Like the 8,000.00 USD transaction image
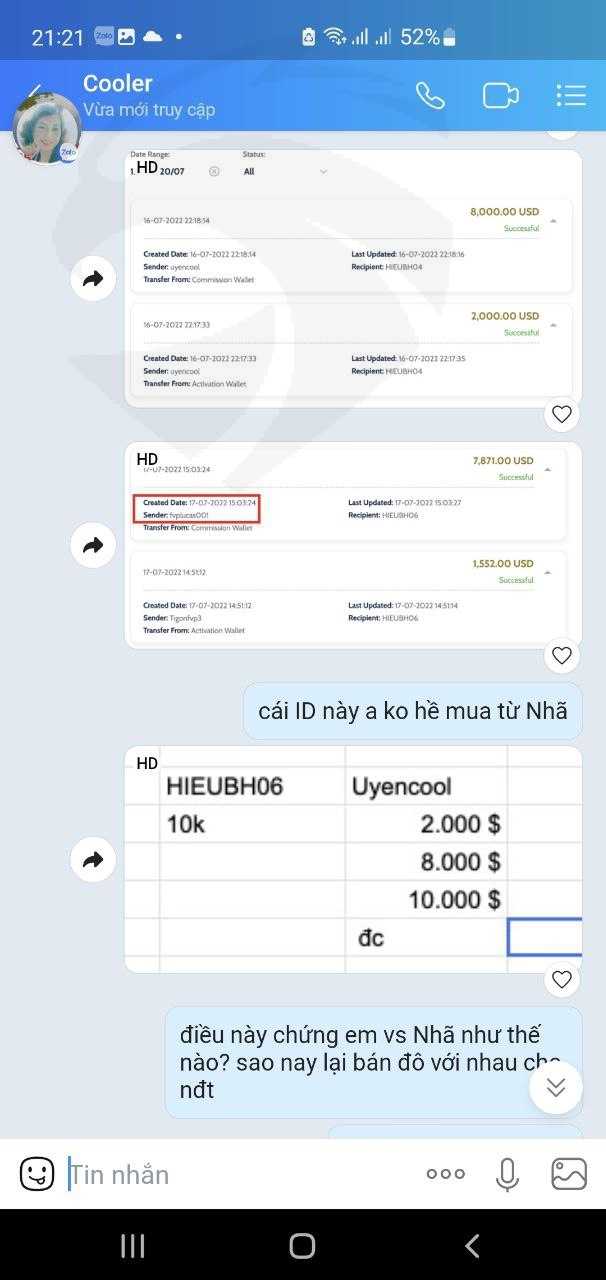The width and height of the screenshot is (606, 1280). pos(562,413)
